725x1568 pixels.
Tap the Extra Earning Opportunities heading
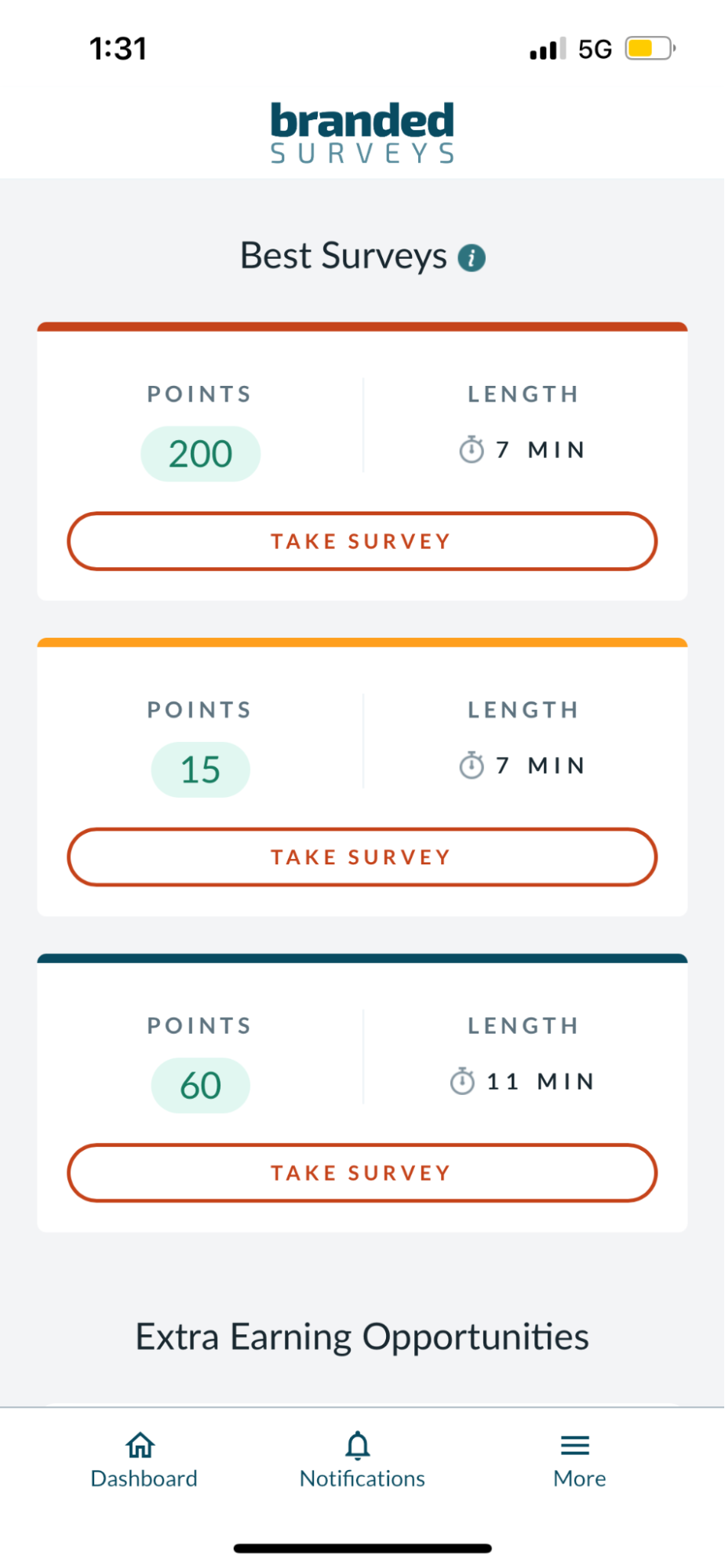[x=362, y=1336]
